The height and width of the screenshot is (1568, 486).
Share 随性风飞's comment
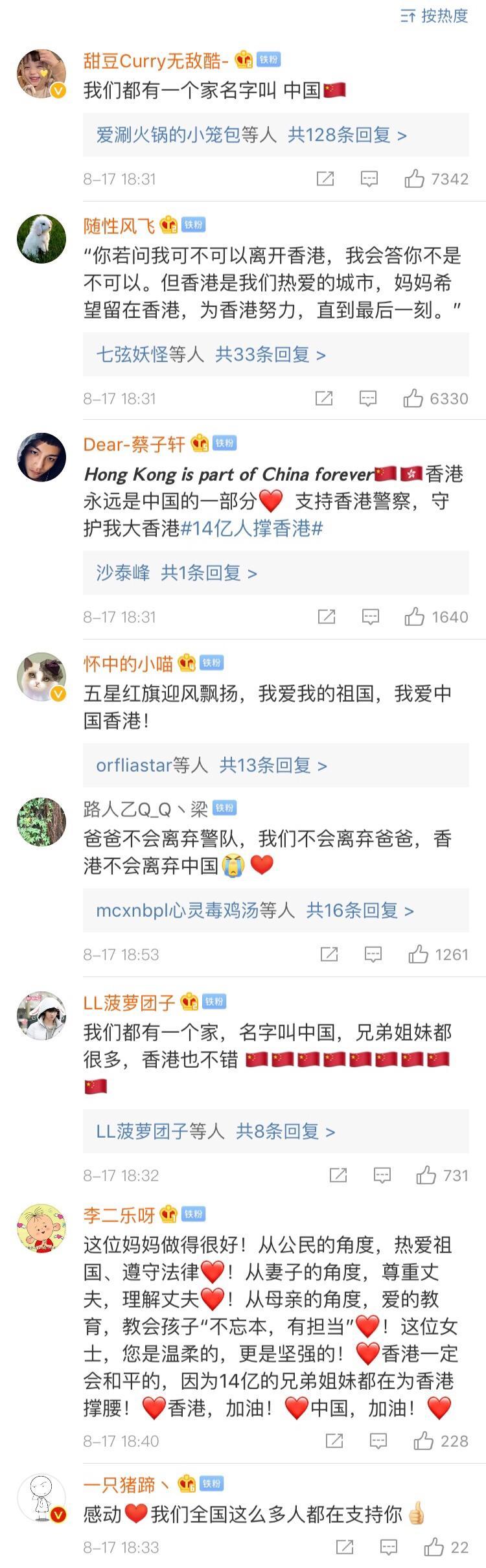point(324,398)
